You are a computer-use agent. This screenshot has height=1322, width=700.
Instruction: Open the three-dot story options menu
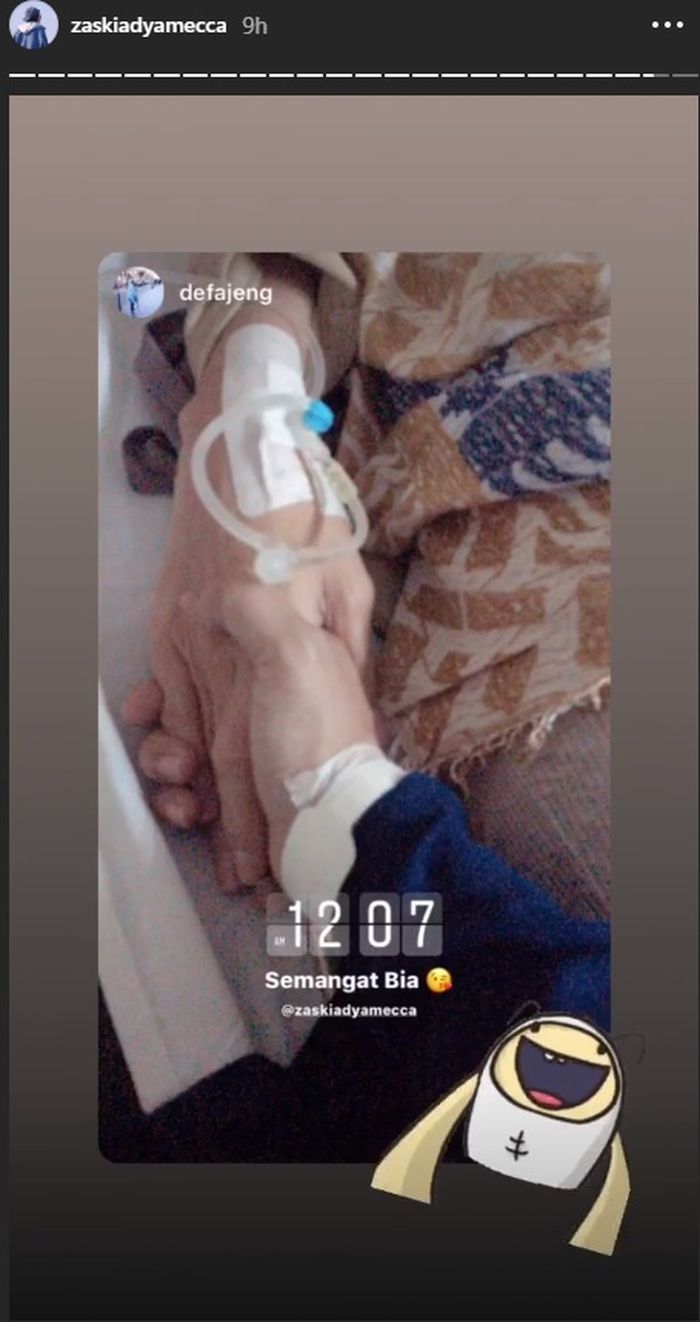pos(667,25)
